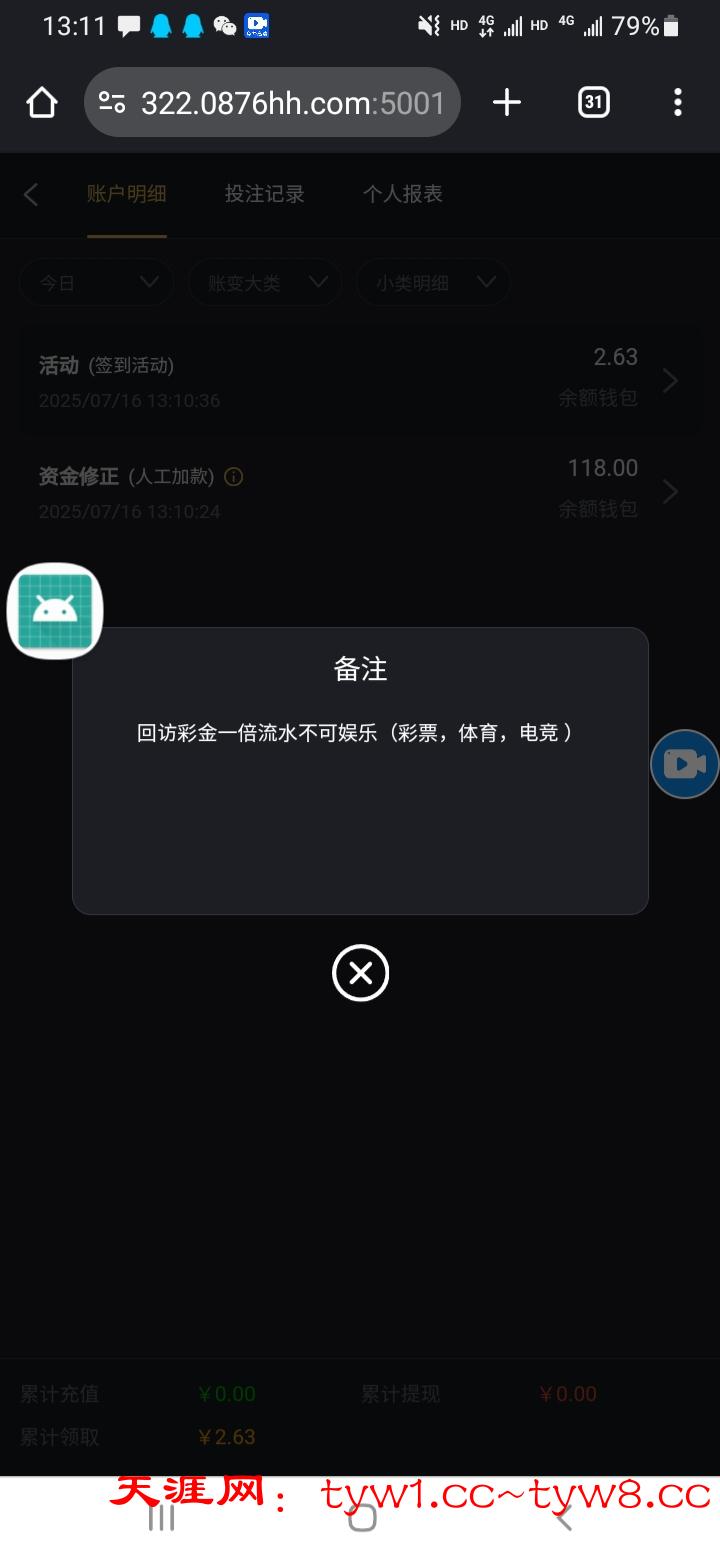Go to the browser home page
This screenshot has width=720, height=1560.
[x=42, y=102]
